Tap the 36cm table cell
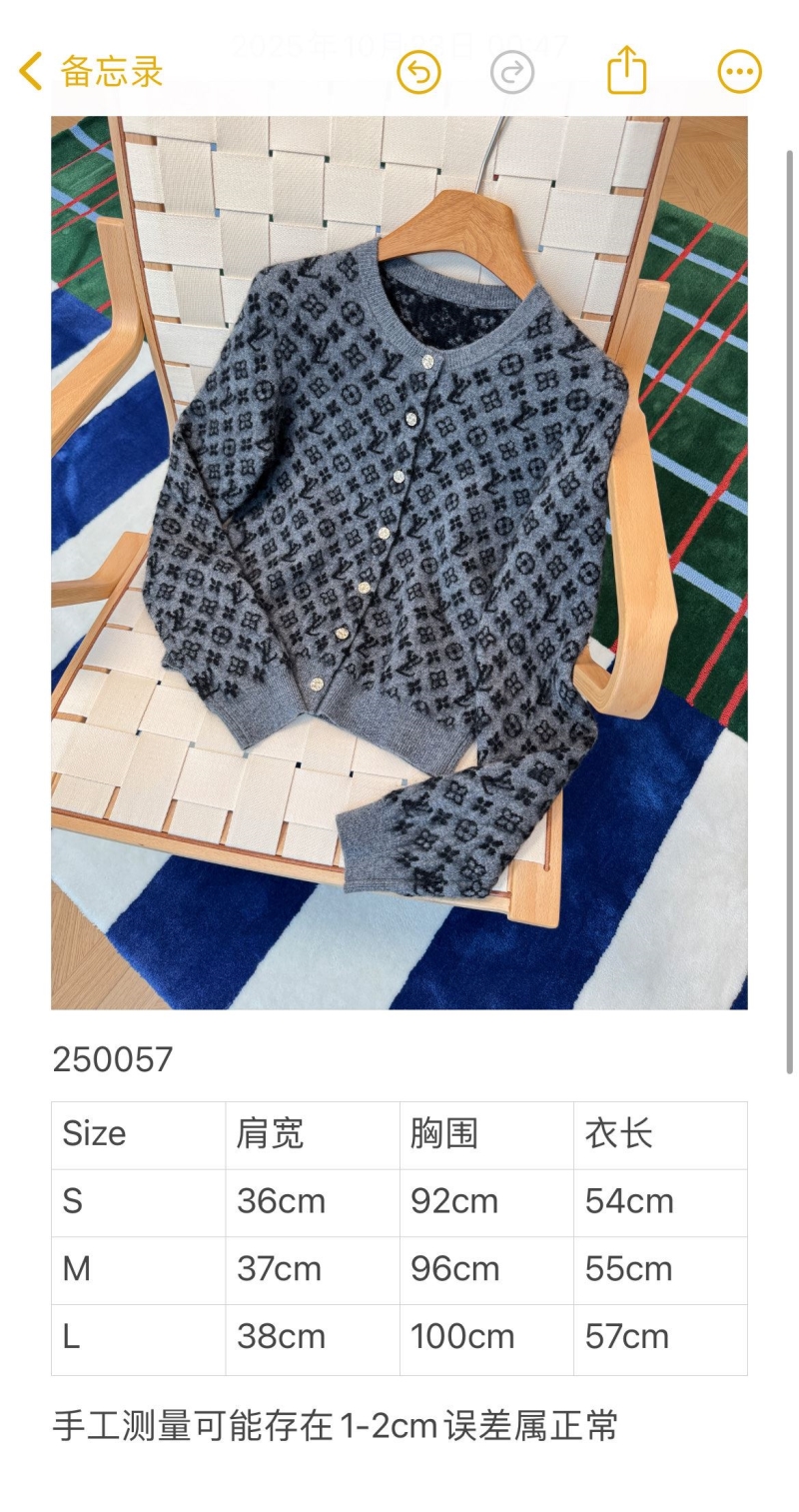 (283, 1202)
